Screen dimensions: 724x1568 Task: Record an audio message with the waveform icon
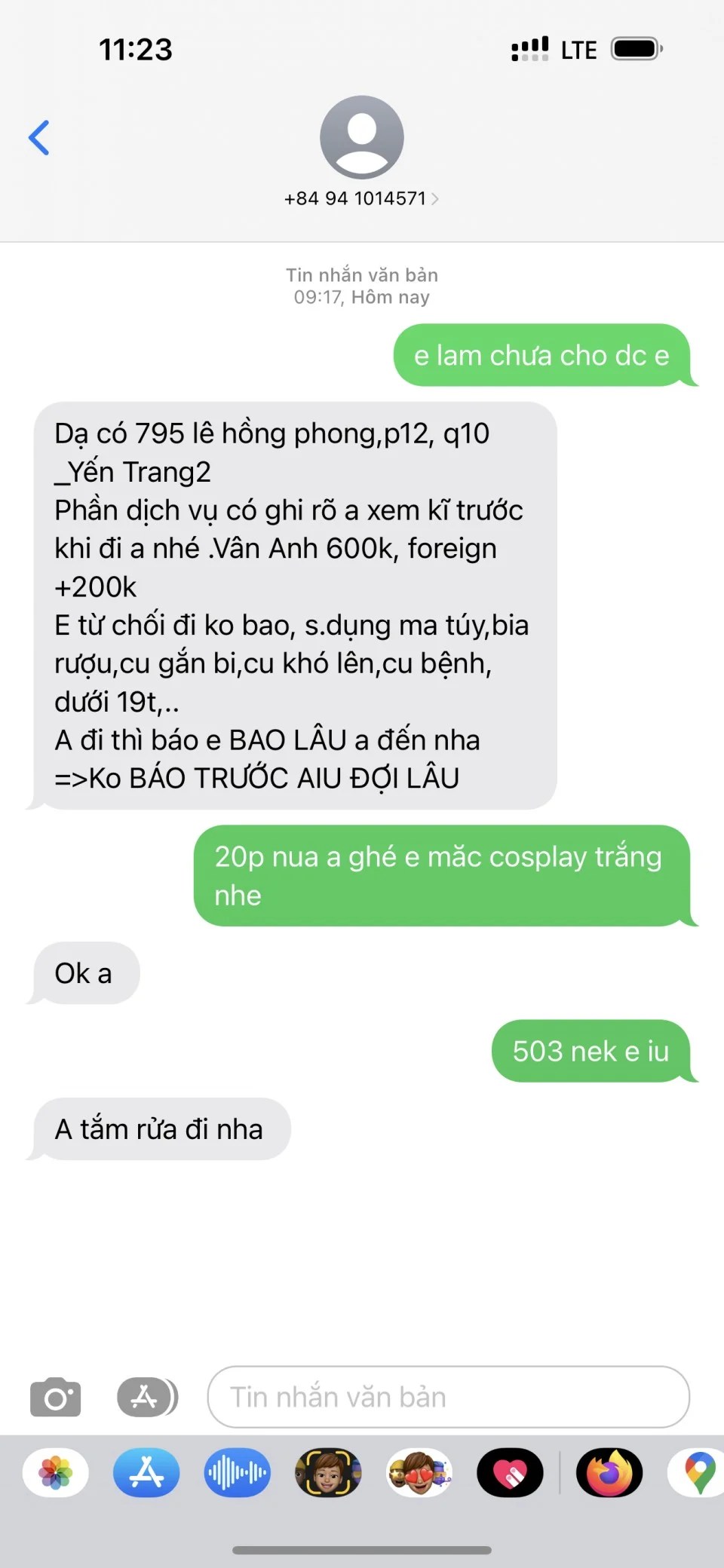238,1472
